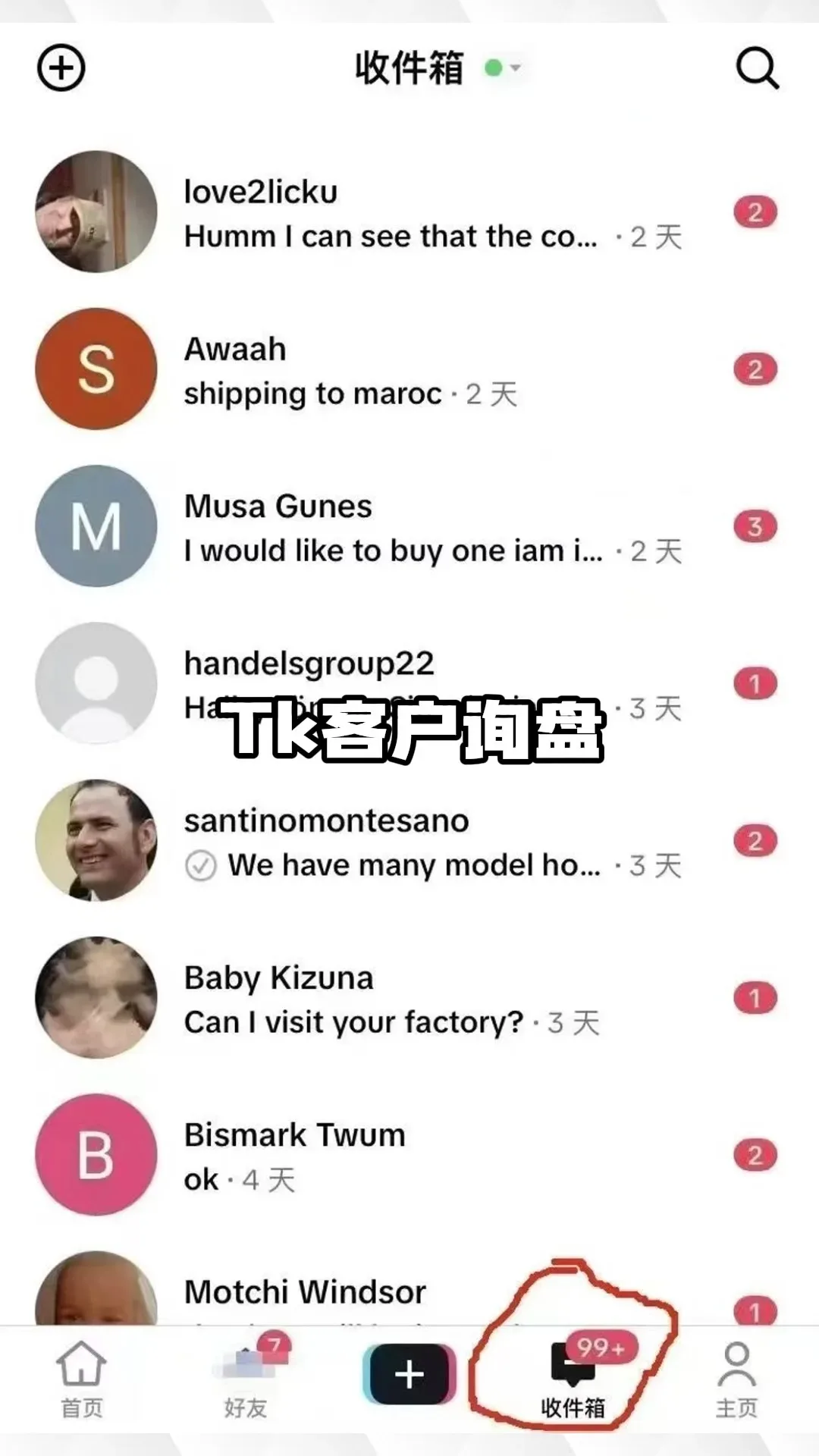Go to the 好友 tab
Viewport: 819px width, 1456px height.
click(x=246, y=1379)
